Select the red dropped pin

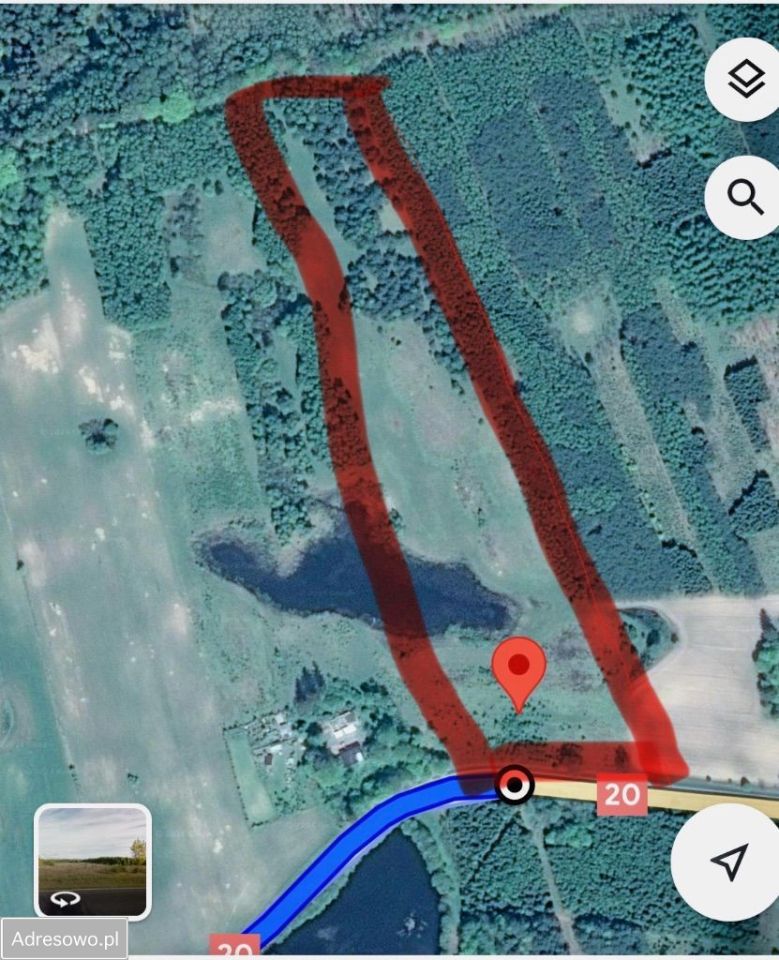tap(518, 672)
